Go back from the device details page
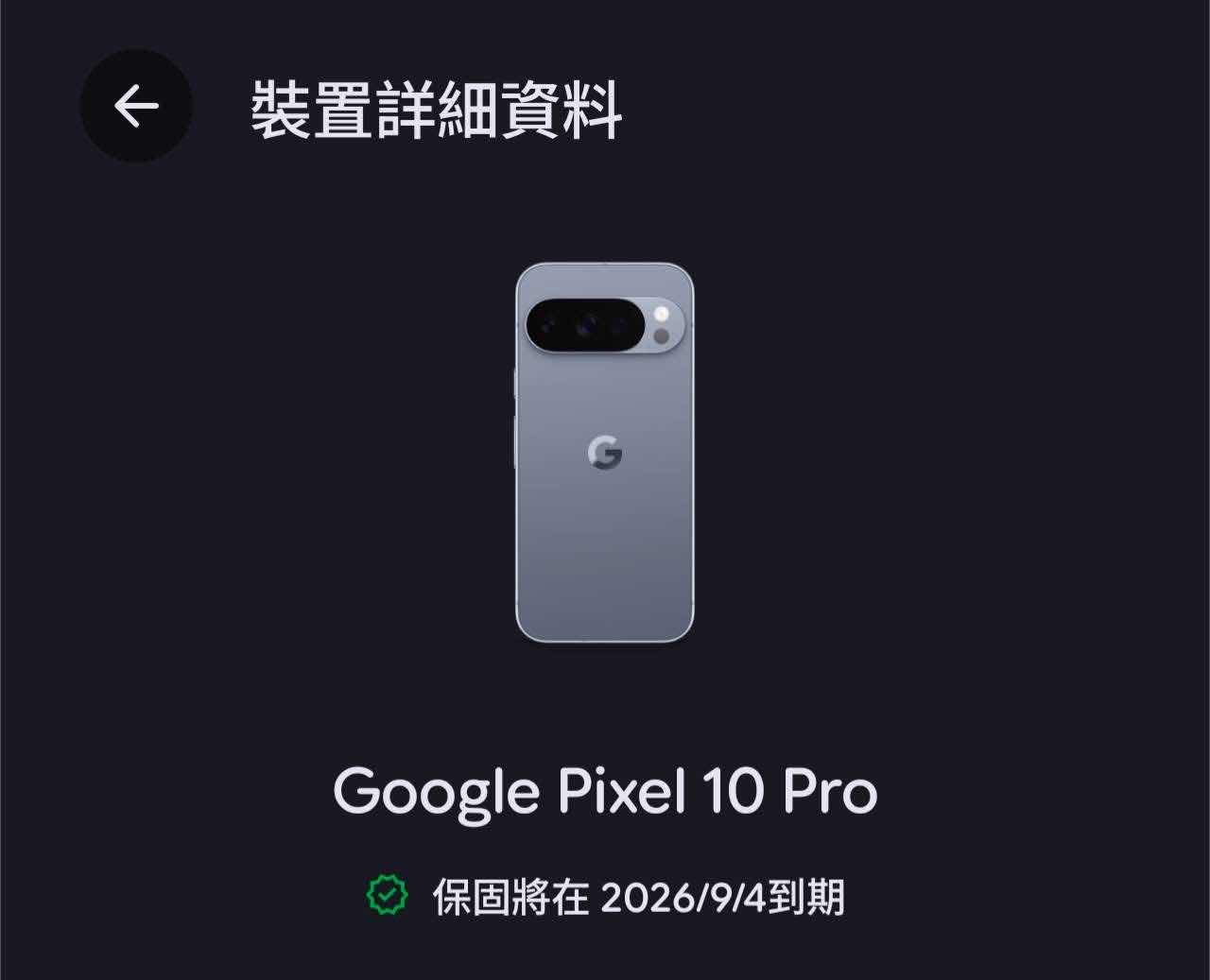1210x980 pixels. pyautogui.click(x=136, y=106)
